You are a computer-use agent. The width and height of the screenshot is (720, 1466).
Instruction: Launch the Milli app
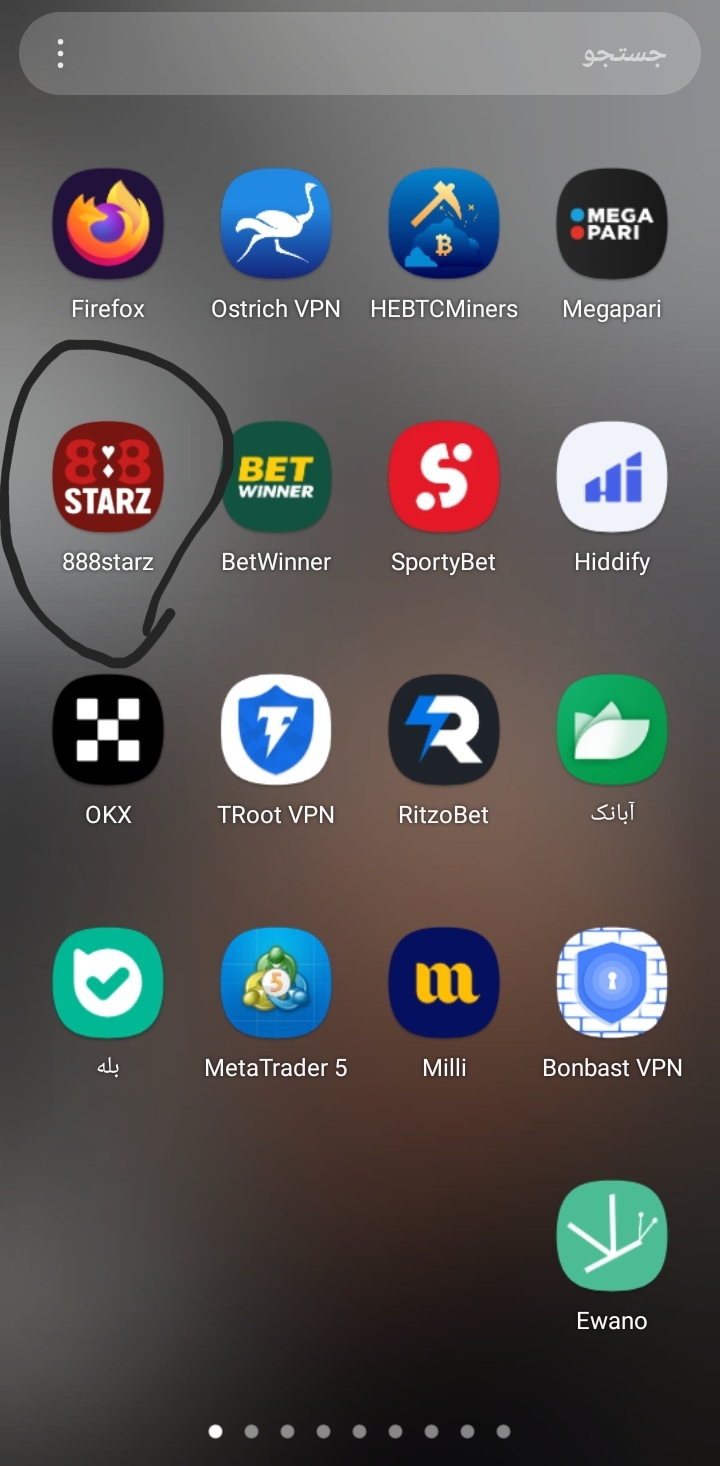coord(444,983)
